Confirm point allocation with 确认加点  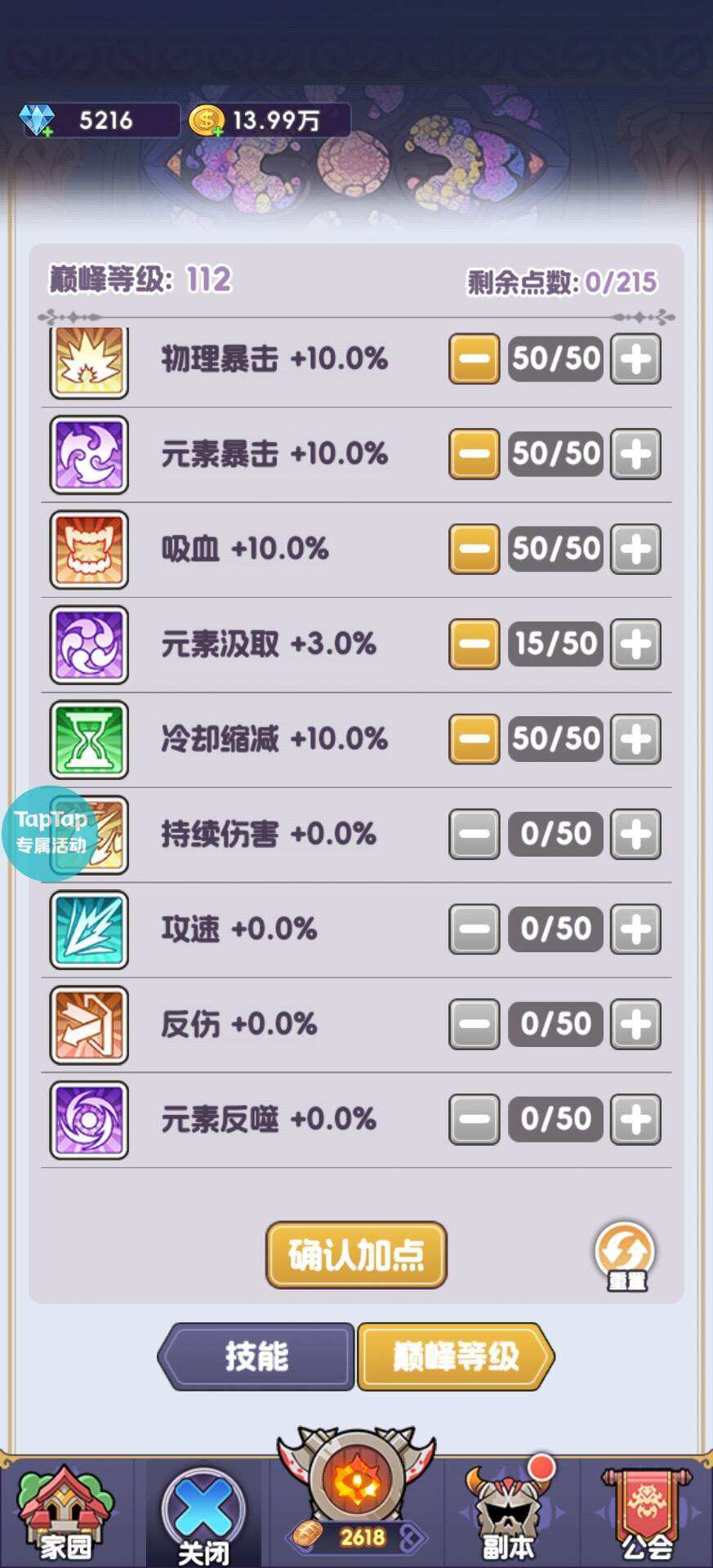pyautogui.click(x=356, y=1254)
